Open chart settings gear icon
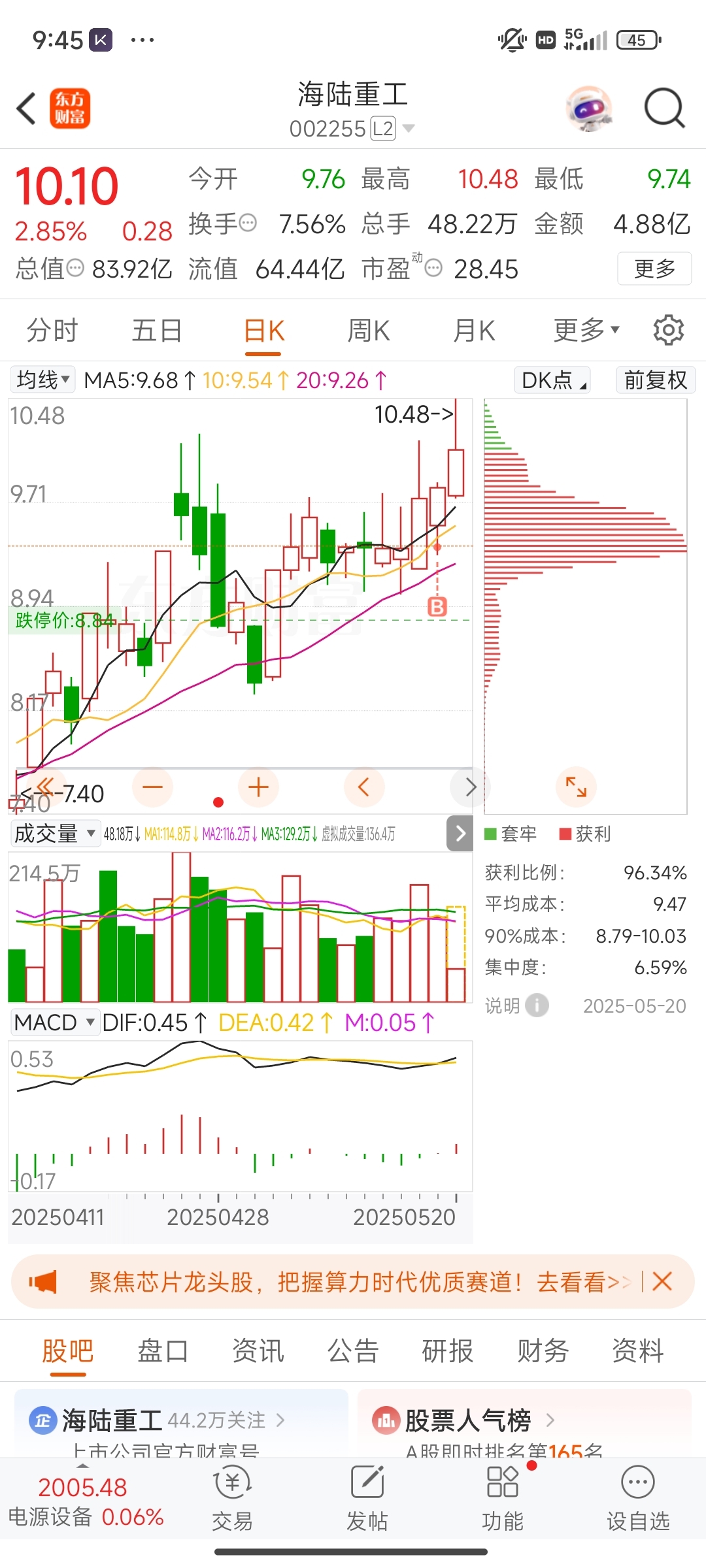706x1568 pixels. (668, 331)
